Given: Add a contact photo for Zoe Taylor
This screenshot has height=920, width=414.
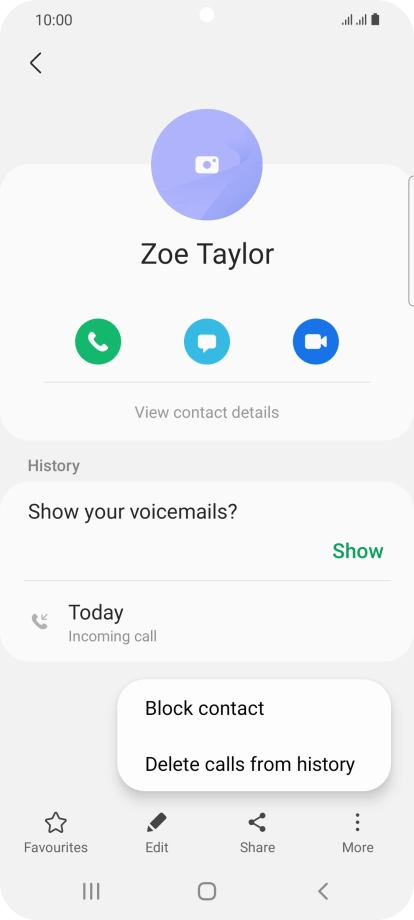Looking at the screenshot, I should click(x=206, y=165).
